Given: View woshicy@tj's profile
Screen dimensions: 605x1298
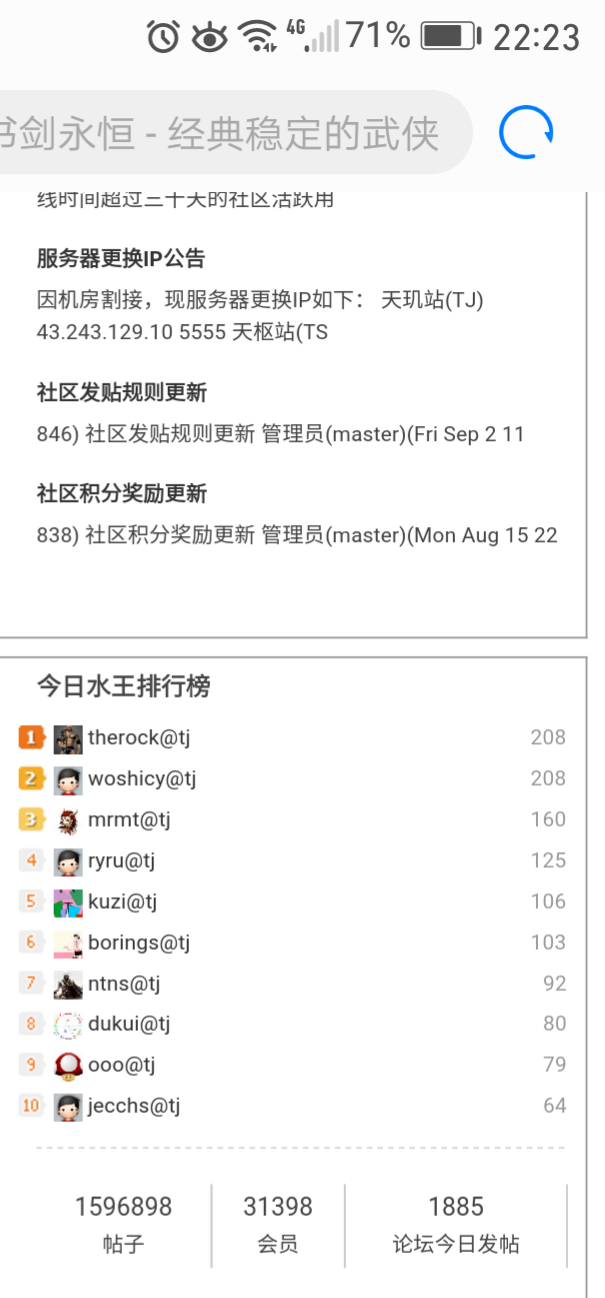Looking at the screenshot, I should coord(141,778).
